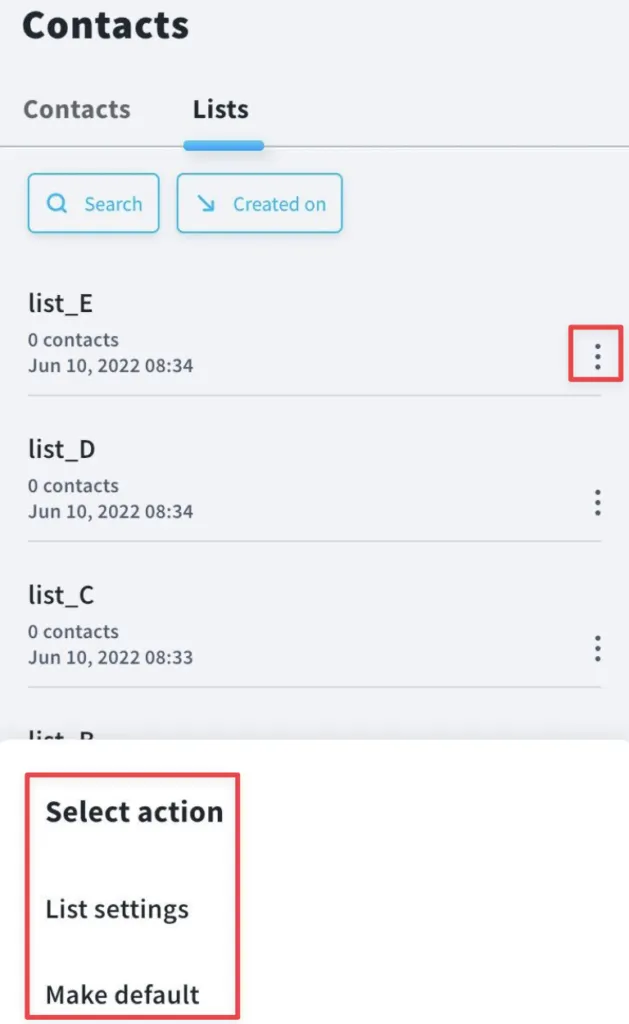This screenshot has height=1024, width=629.
Task: Open the three-dot menu for list_D
Action: coord(597,502)
